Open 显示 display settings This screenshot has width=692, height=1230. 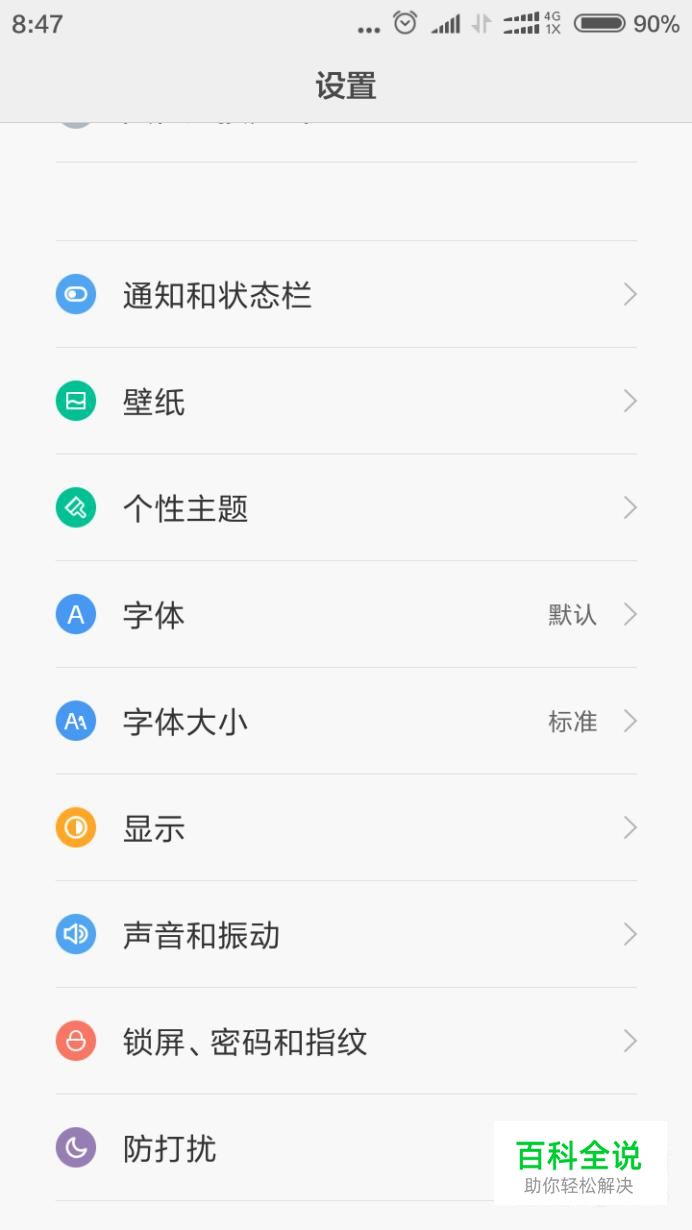click(x=346, y=828)
